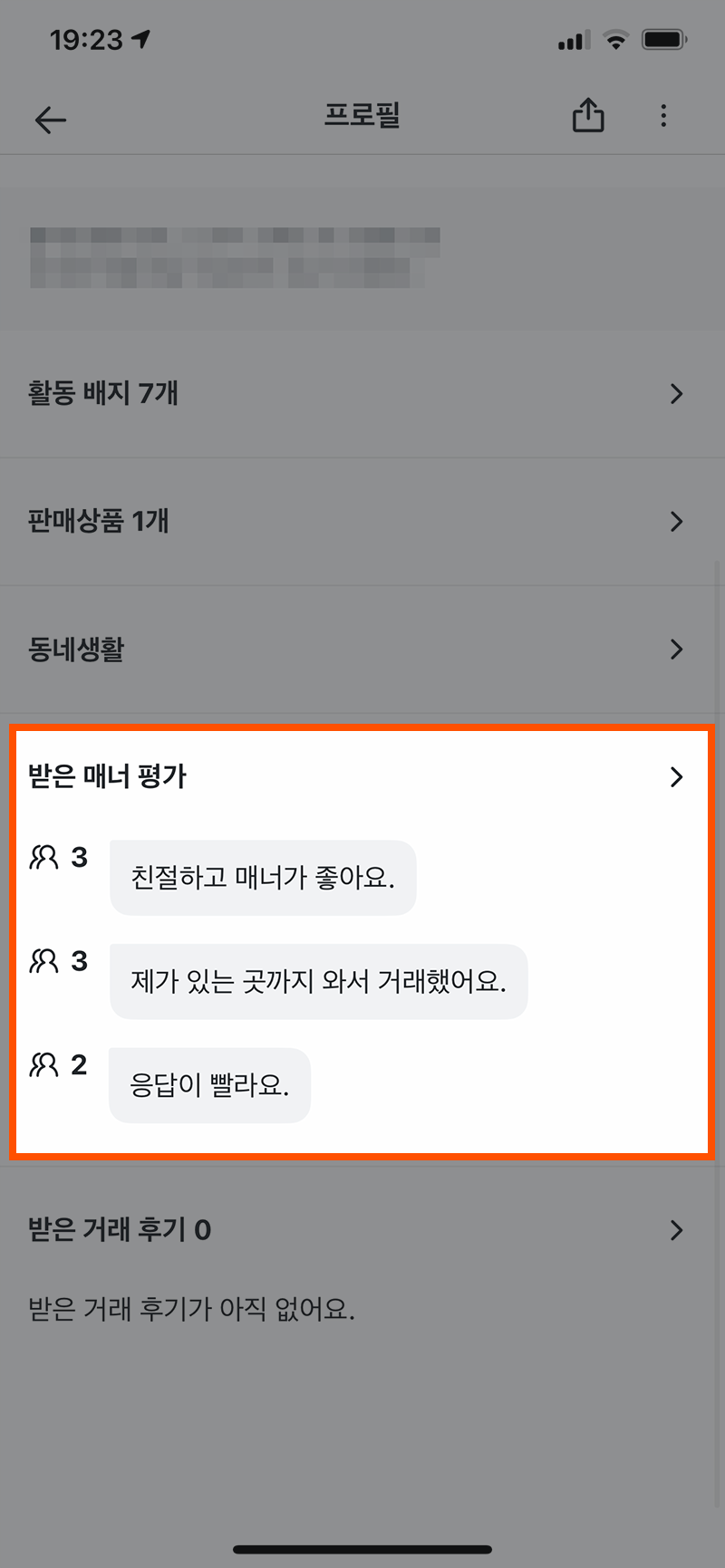Open the 동네생활 section chevron

point(675,649)
